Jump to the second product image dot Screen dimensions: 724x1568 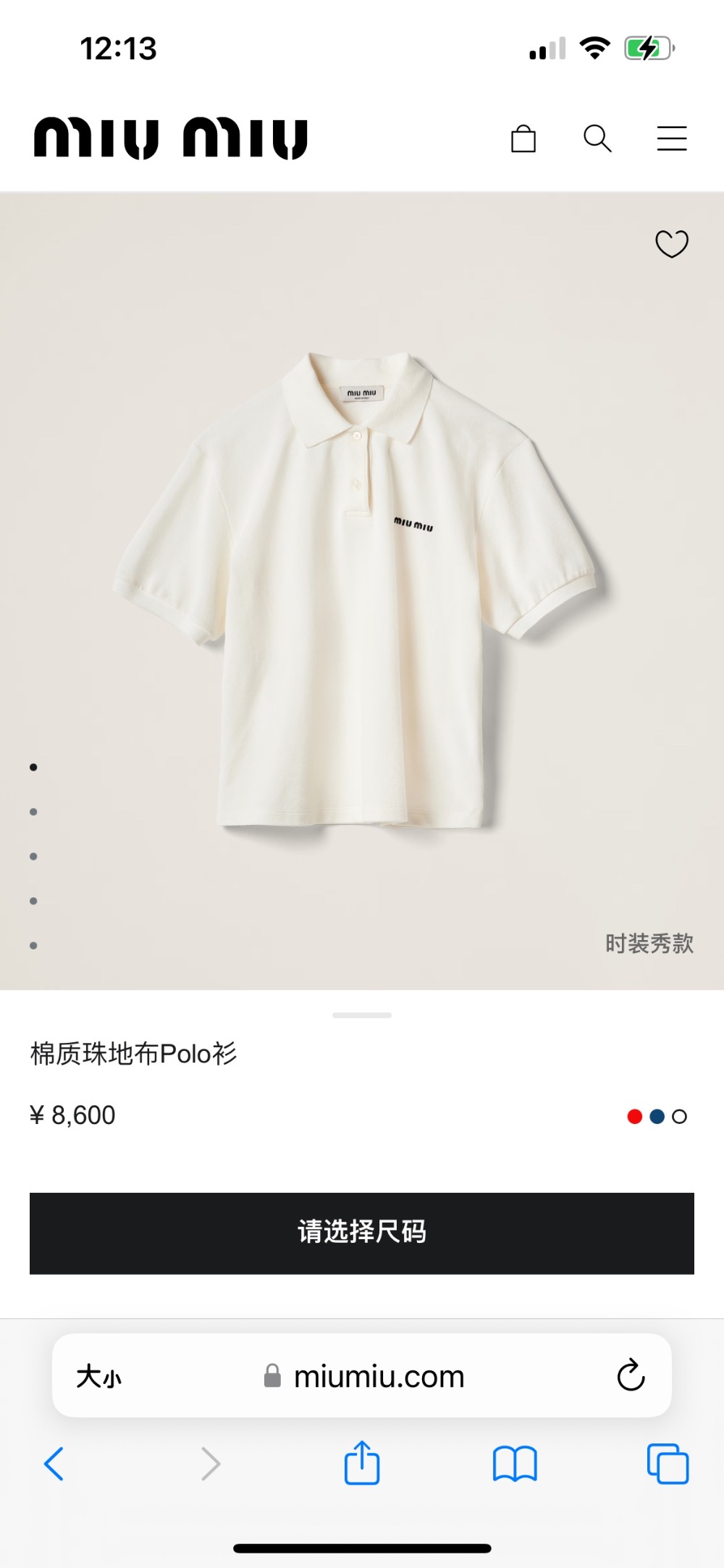point(33,812)
